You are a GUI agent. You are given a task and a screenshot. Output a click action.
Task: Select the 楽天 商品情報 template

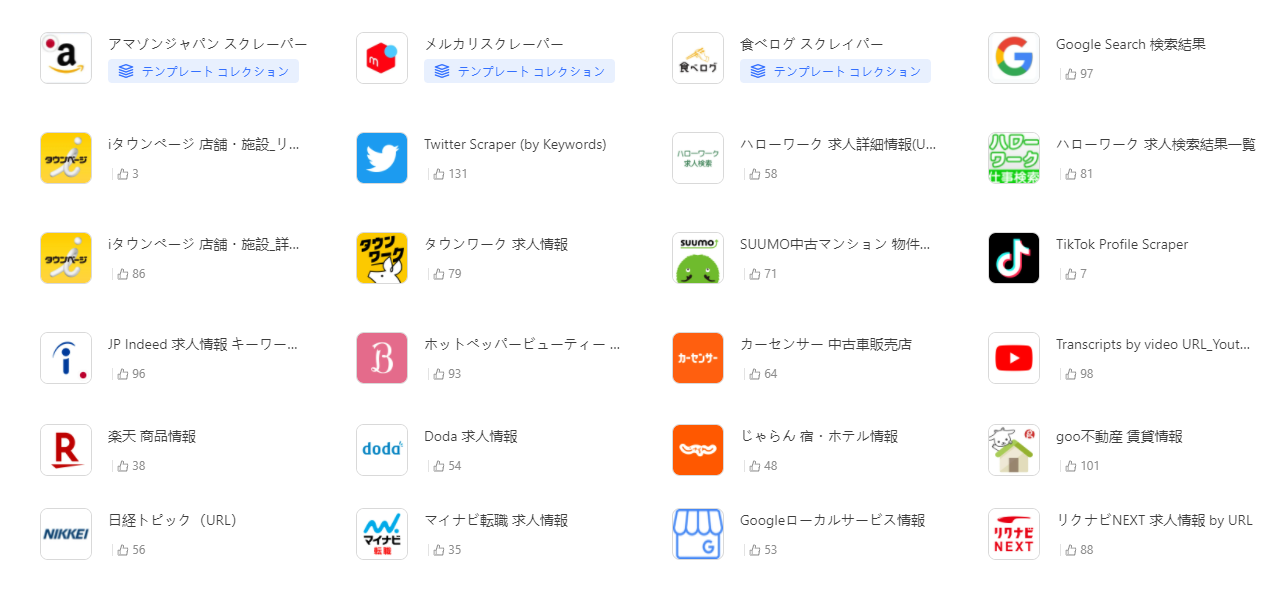[x=152, y=437]
